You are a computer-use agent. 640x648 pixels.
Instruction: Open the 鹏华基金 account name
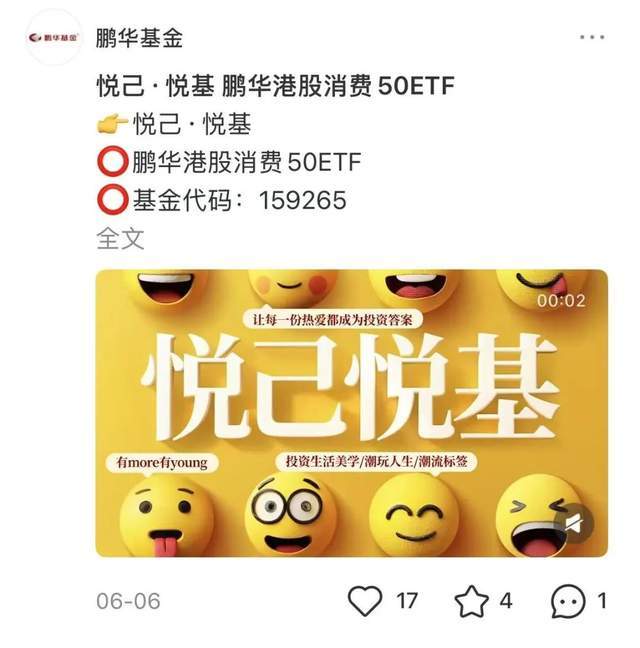(x=139, y=39)
